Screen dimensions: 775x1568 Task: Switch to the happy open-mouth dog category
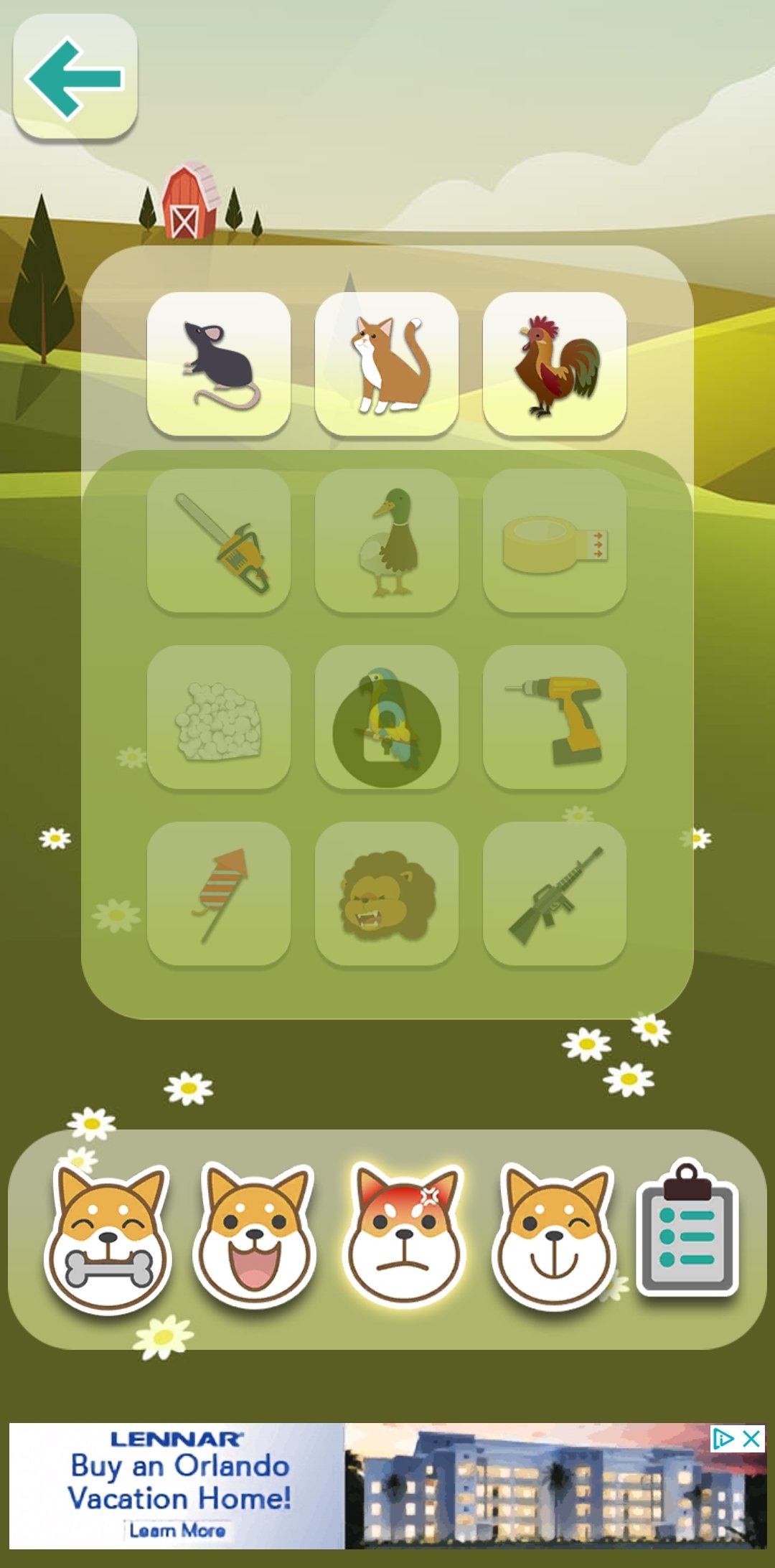(255, 1238)
